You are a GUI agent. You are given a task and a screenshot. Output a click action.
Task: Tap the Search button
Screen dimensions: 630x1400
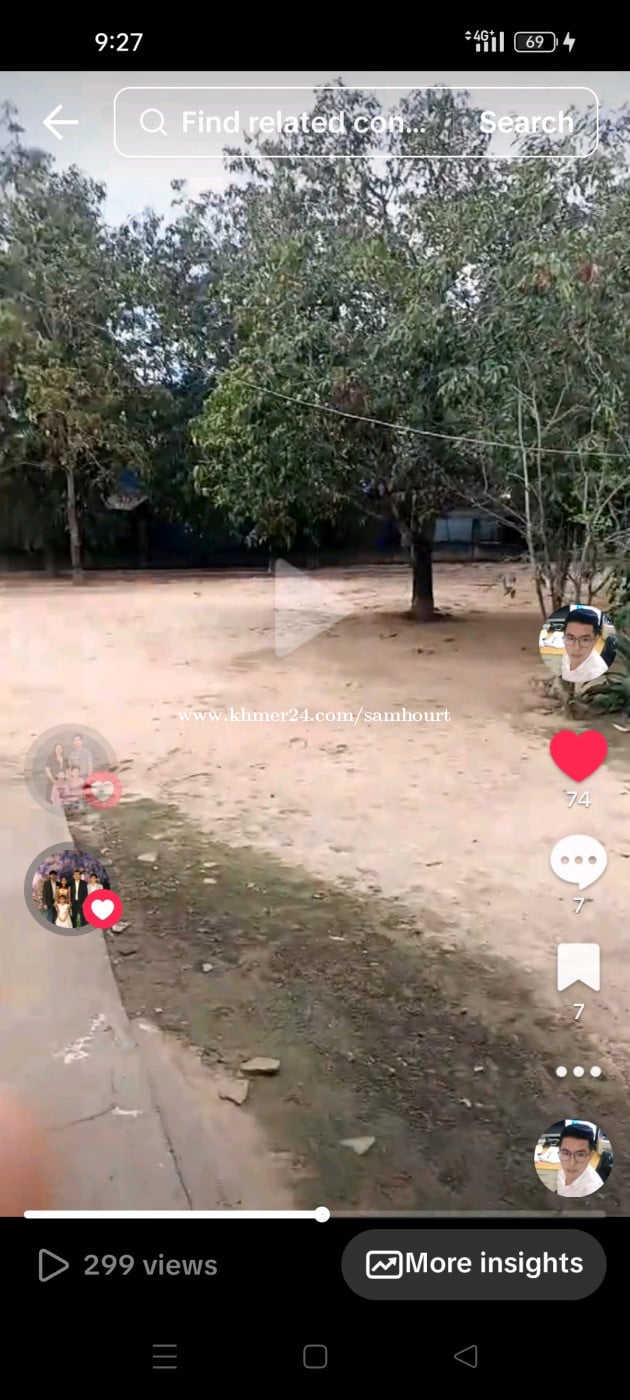point(526,122)
